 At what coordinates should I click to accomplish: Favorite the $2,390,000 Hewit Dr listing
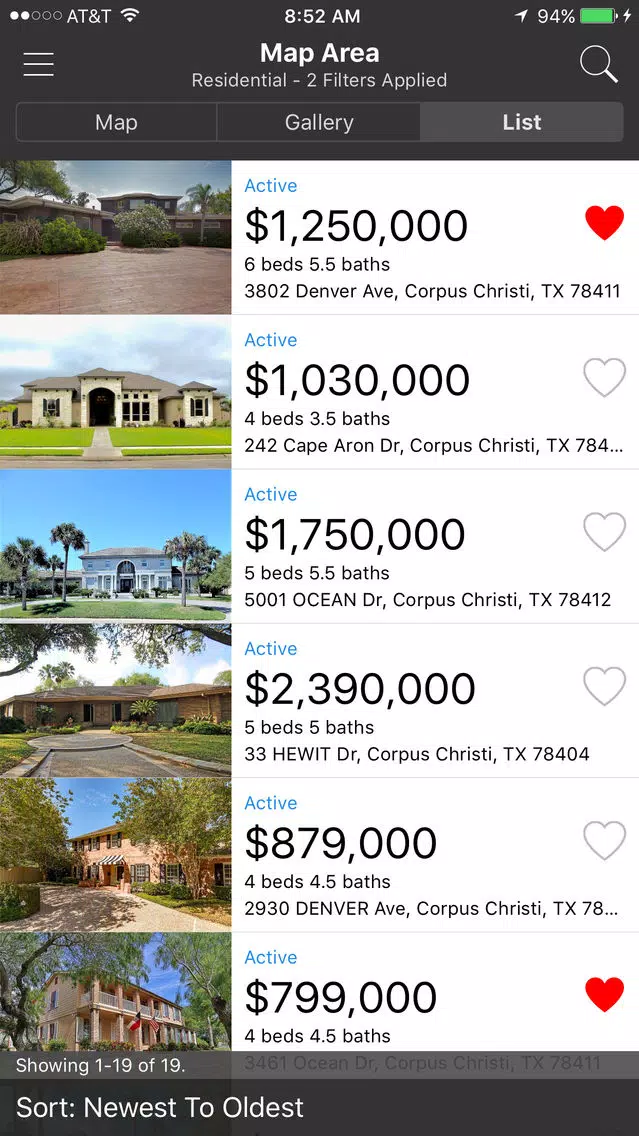point(604,686)
